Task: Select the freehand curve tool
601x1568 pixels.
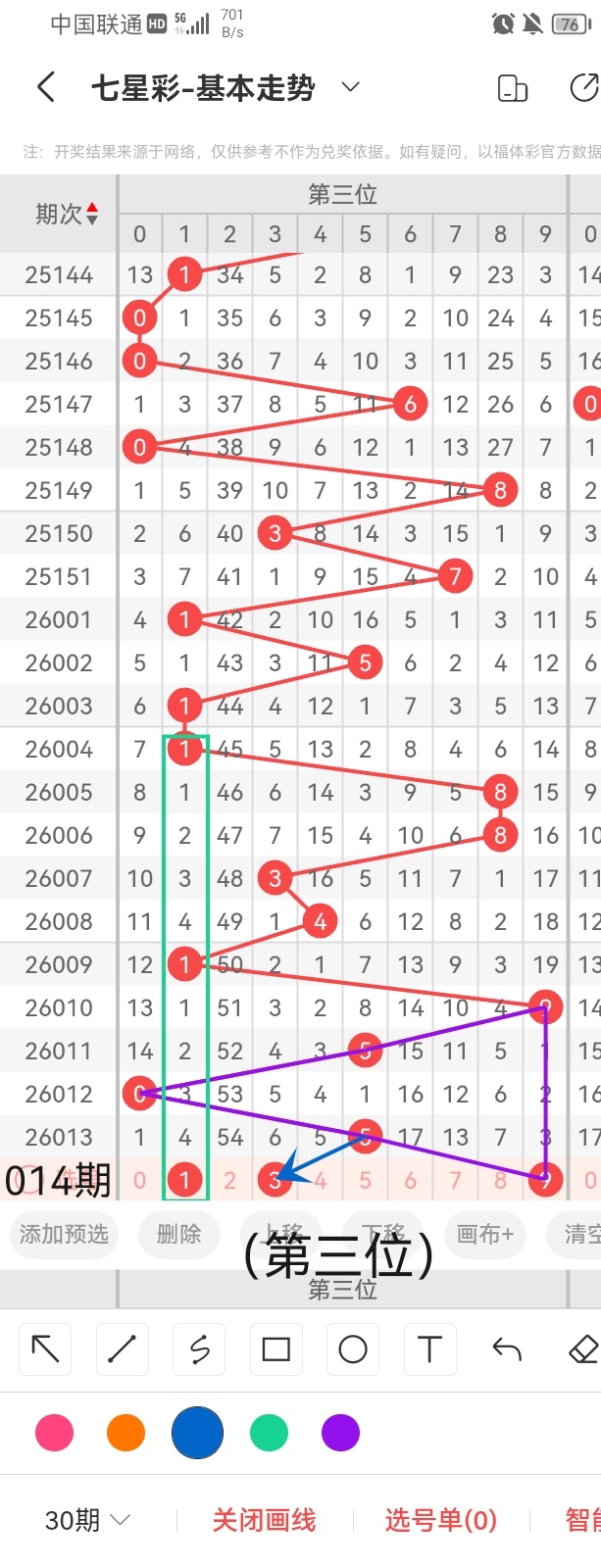Action: point(199,1349)
